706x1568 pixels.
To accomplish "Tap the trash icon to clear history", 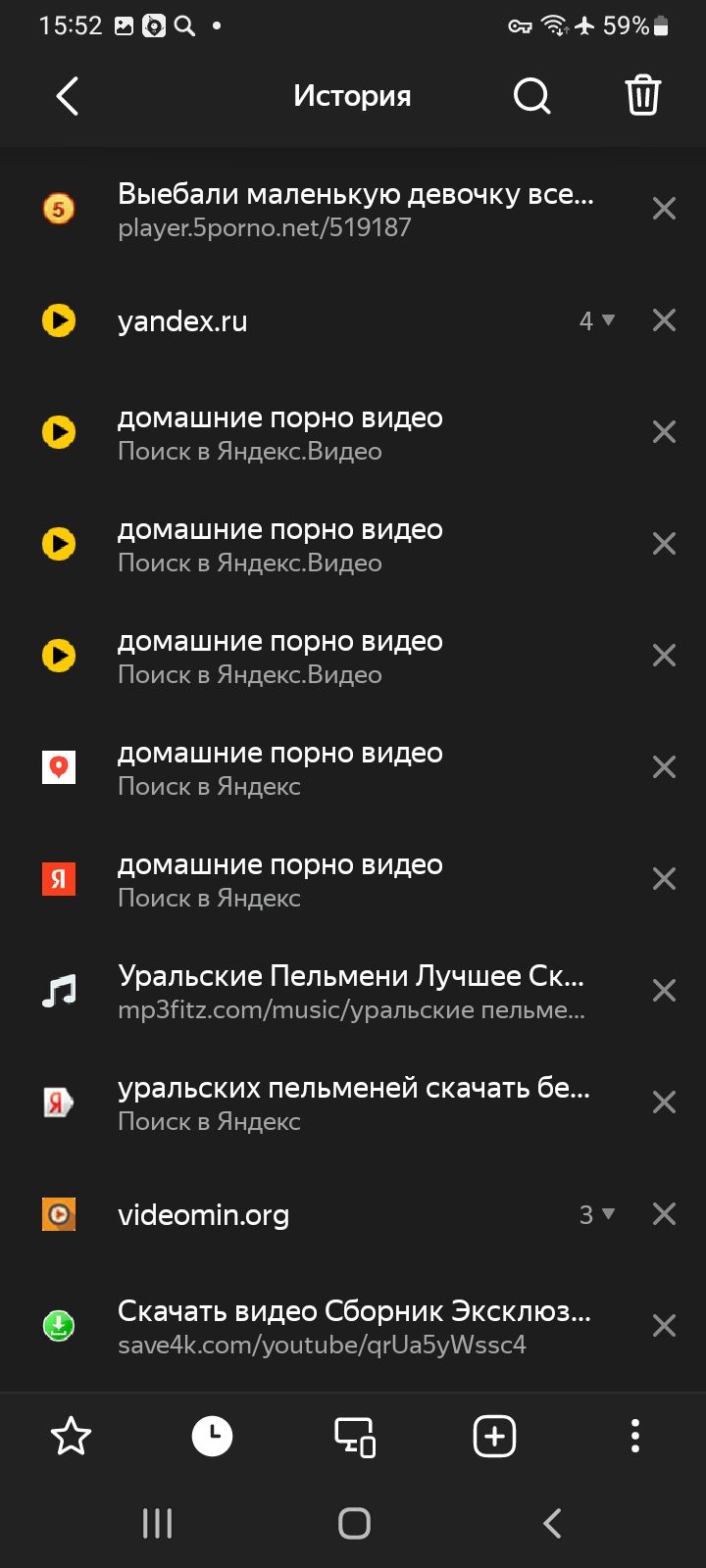I will tap(643, 96).
